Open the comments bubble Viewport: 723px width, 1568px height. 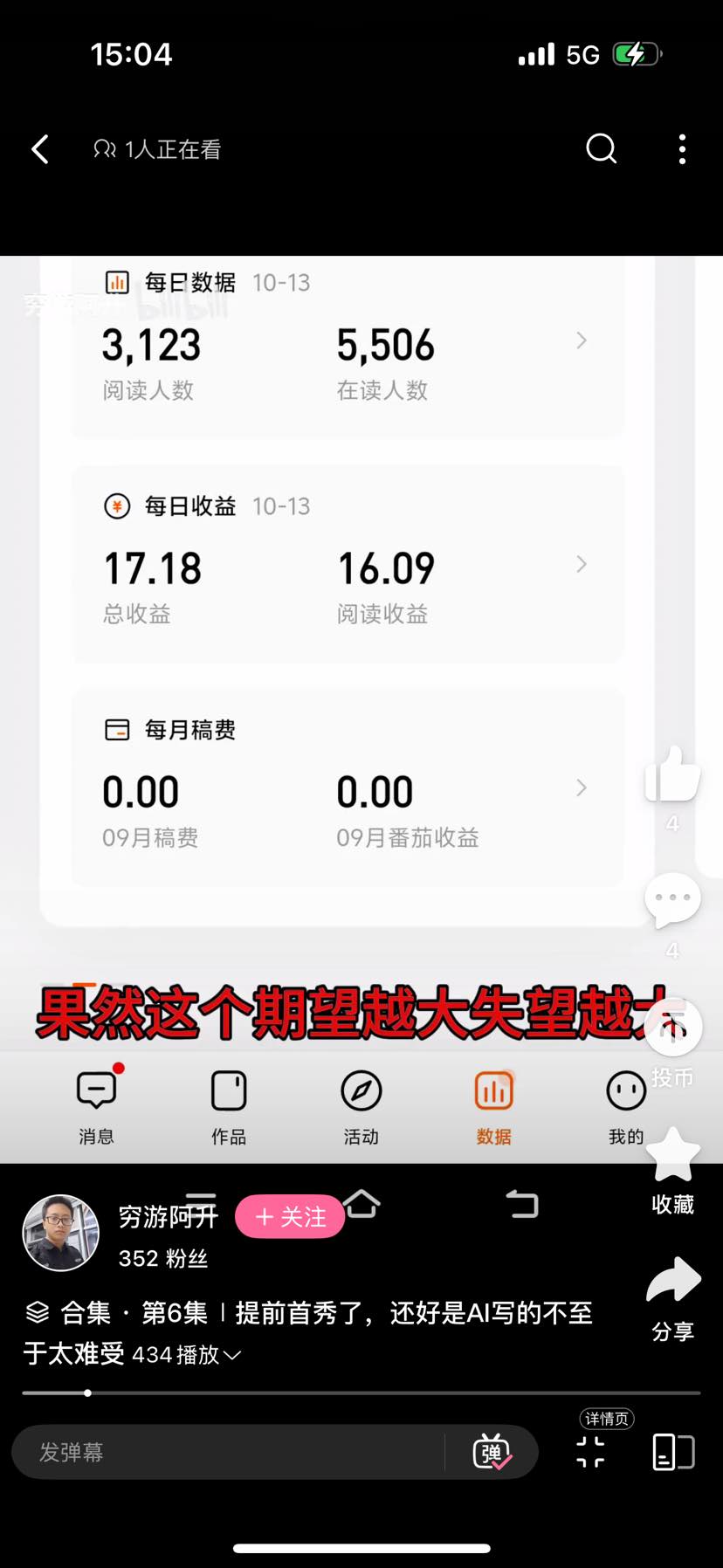coord(672,900)
